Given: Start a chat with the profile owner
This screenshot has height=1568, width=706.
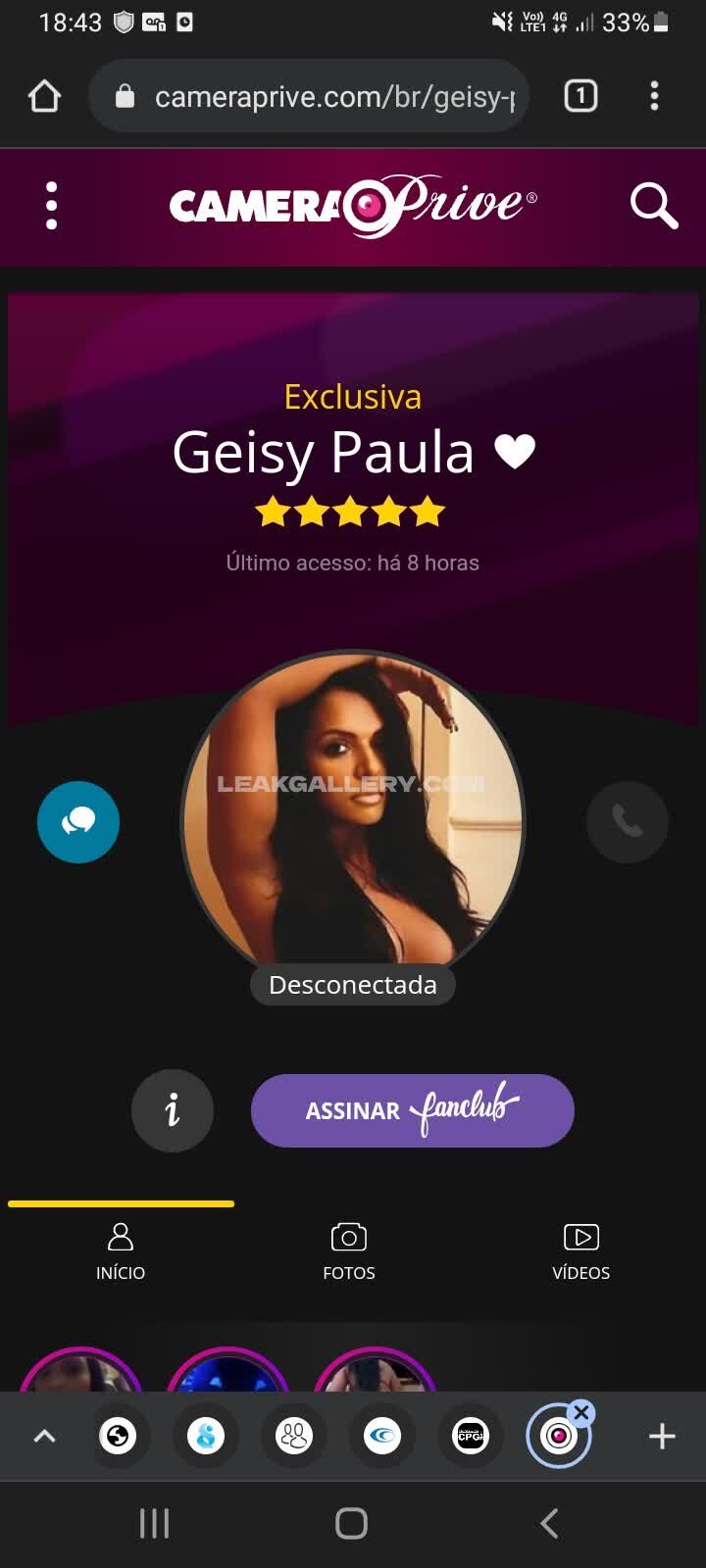Looking at the screenshot, I should click(x=78, y=821).
